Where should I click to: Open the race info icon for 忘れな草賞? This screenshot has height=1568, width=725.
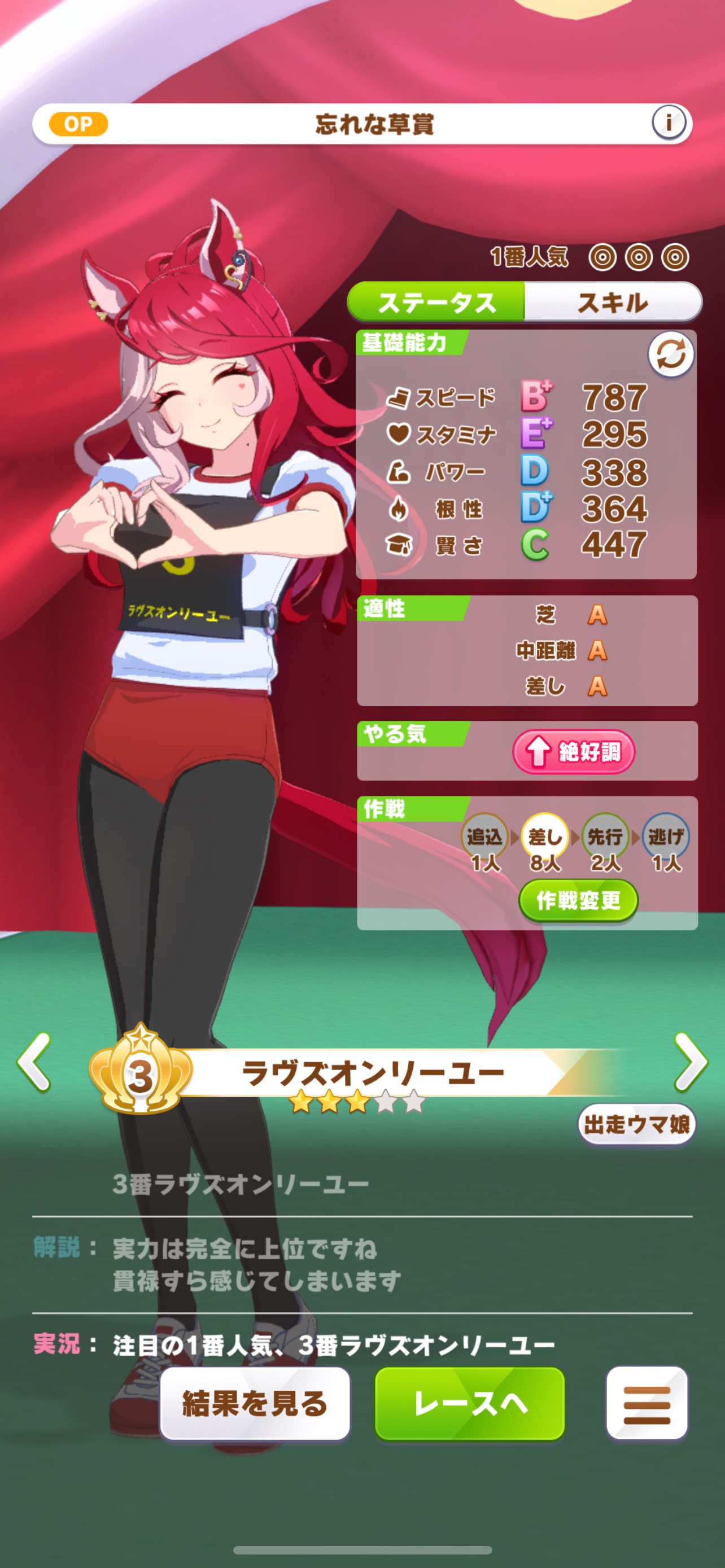coord(669,123)
